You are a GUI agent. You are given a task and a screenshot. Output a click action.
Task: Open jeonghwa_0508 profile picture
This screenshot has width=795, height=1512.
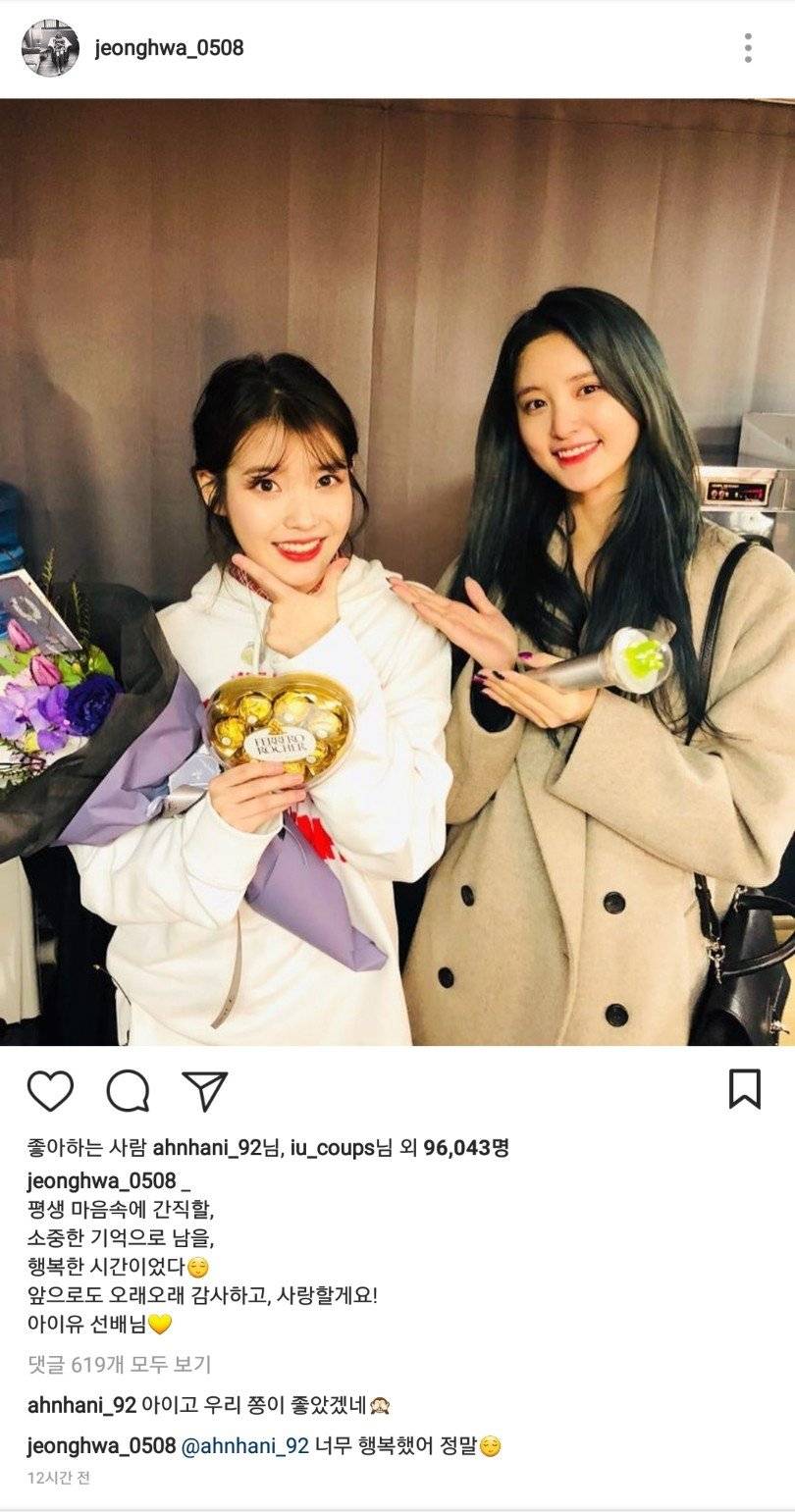(x=50, y=48)
